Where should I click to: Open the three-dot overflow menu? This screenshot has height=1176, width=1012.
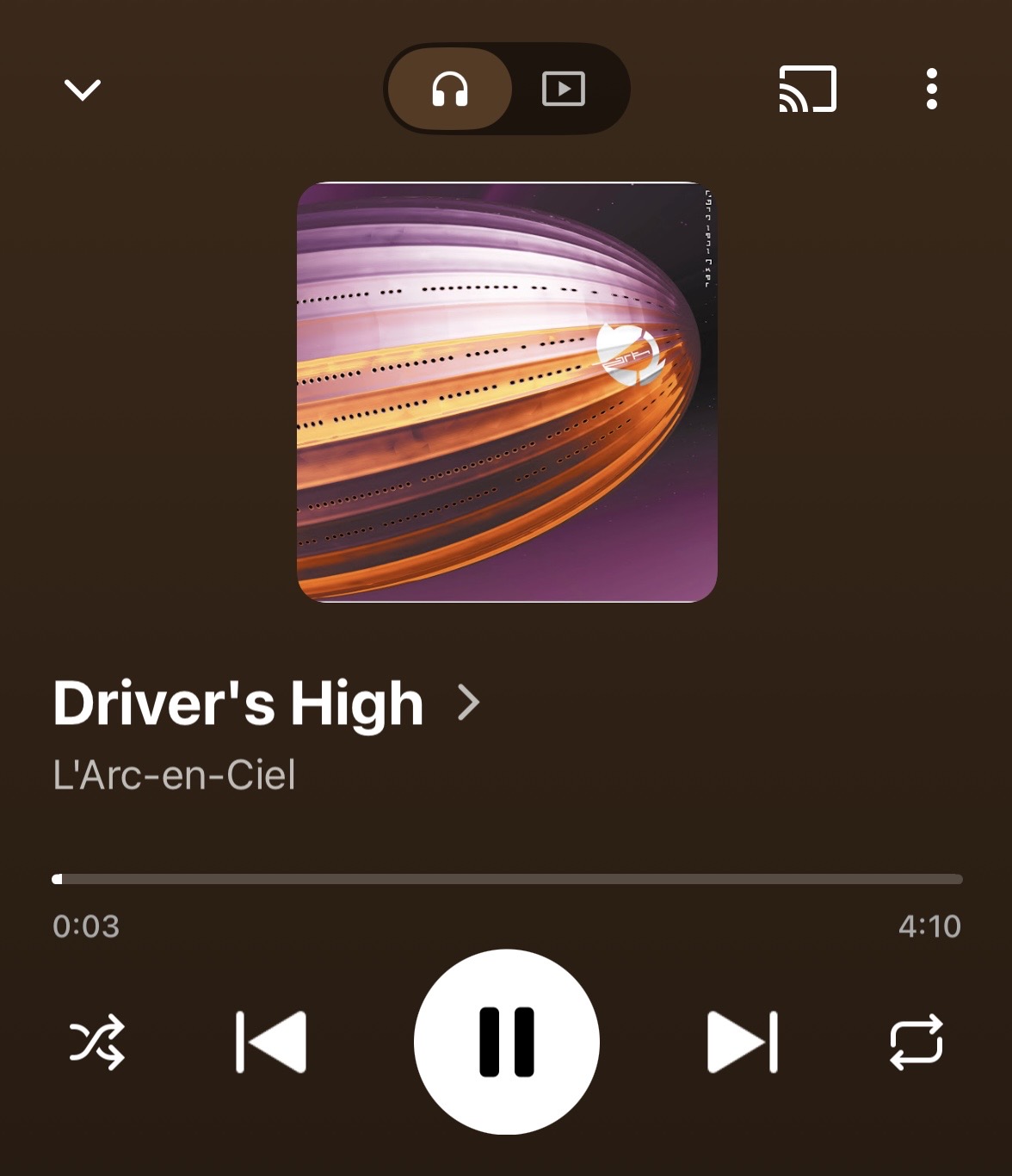(x=931, y=89)
